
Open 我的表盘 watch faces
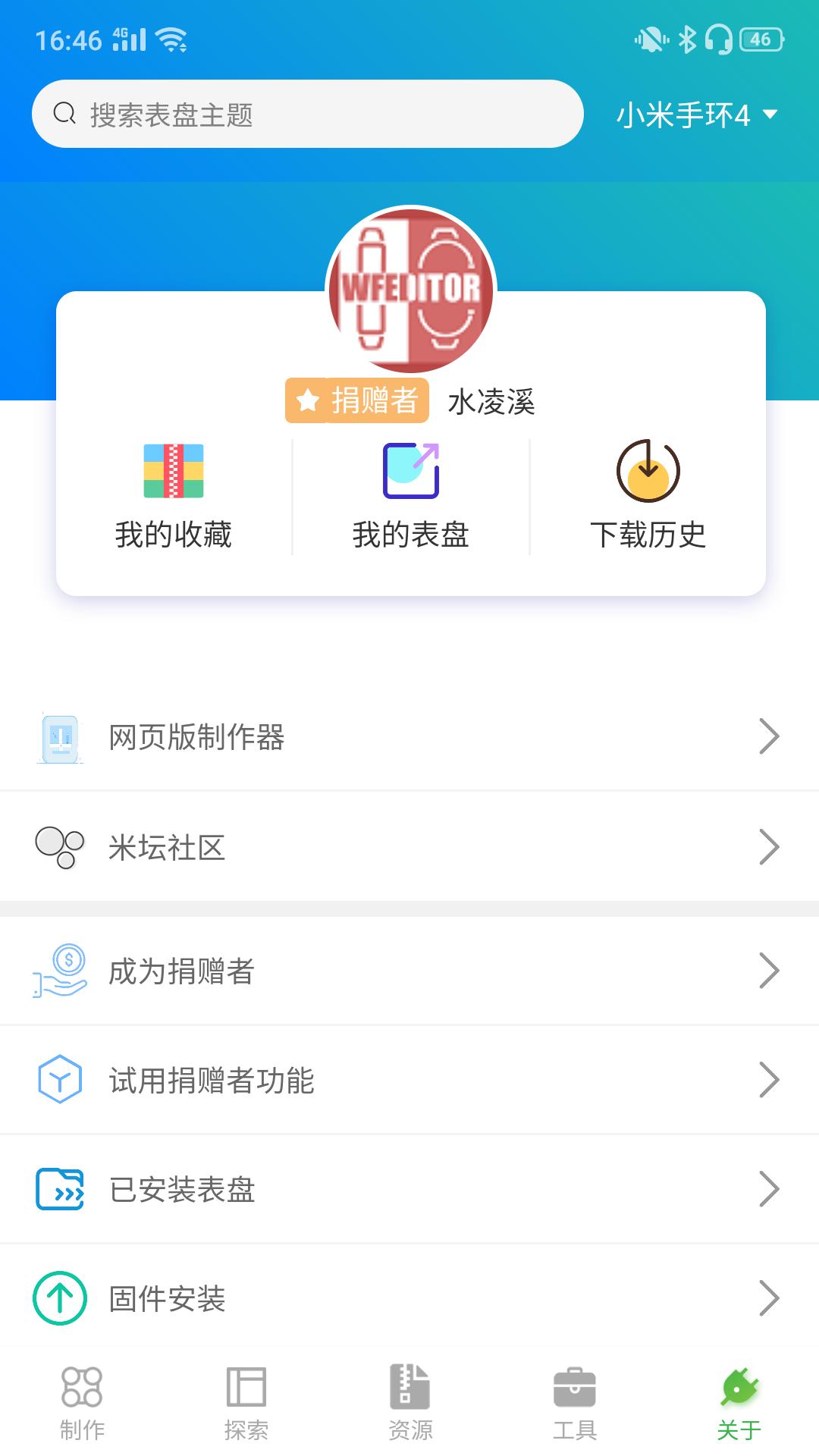point(410,497)
